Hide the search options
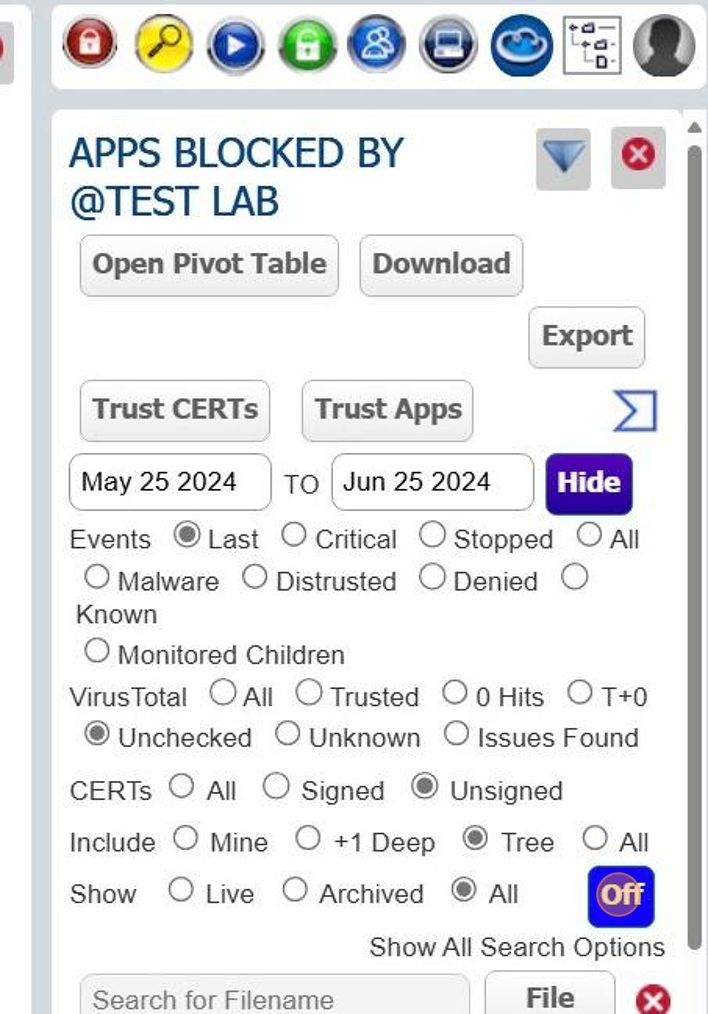 coord(588,482)
